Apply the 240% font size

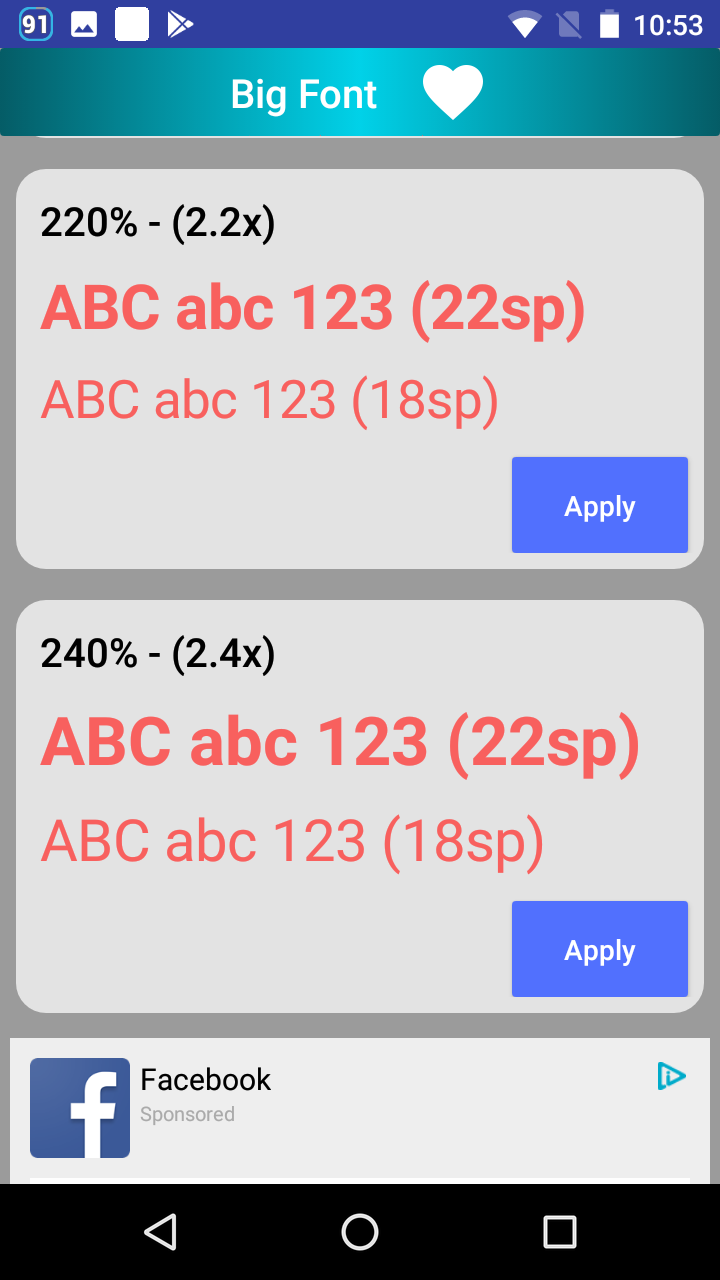coord(600,949)
